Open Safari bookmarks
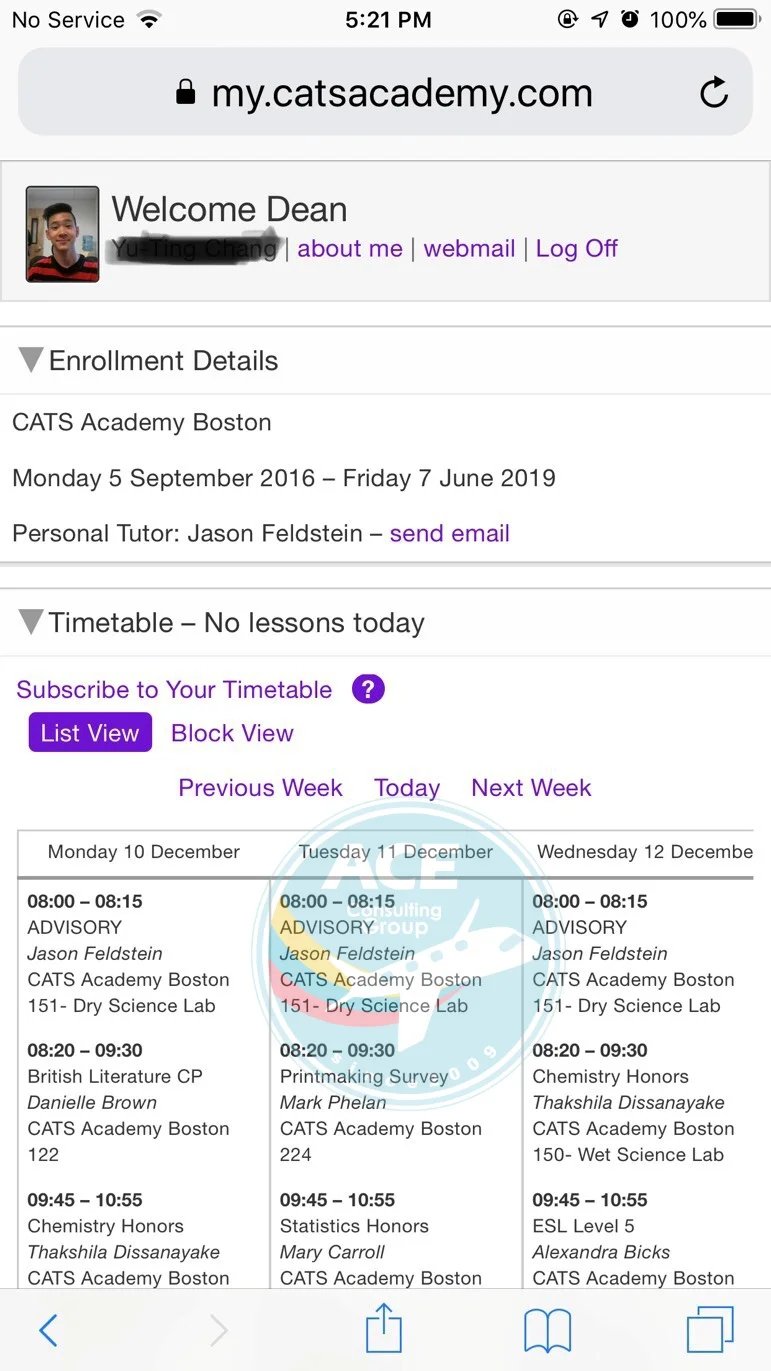This screenshot has height=1371, width=771. pyautogui.click(x=548, y=1330)
